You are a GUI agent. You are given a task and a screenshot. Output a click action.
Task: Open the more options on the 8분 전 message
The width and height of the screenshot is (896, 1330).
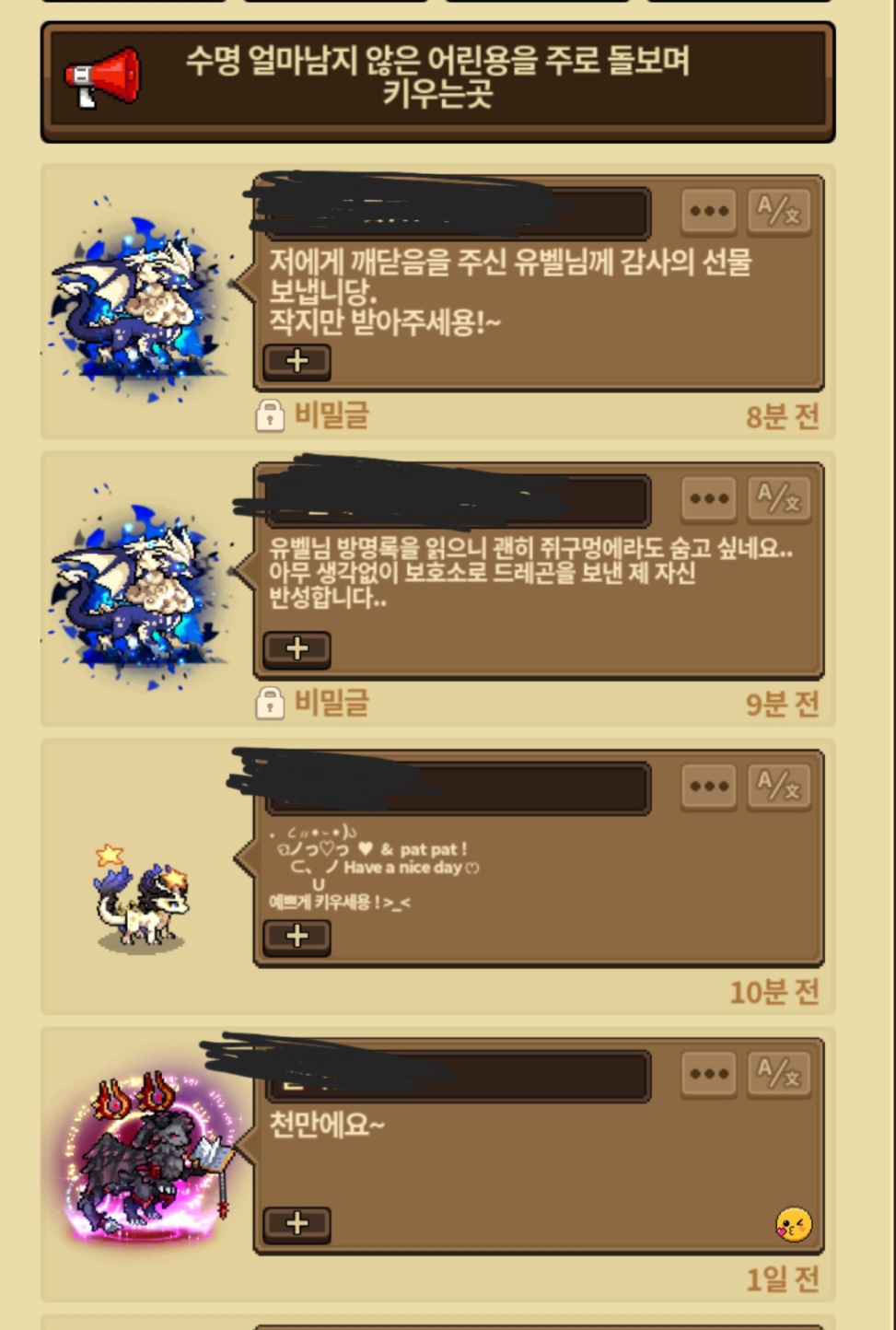point(709,212)
